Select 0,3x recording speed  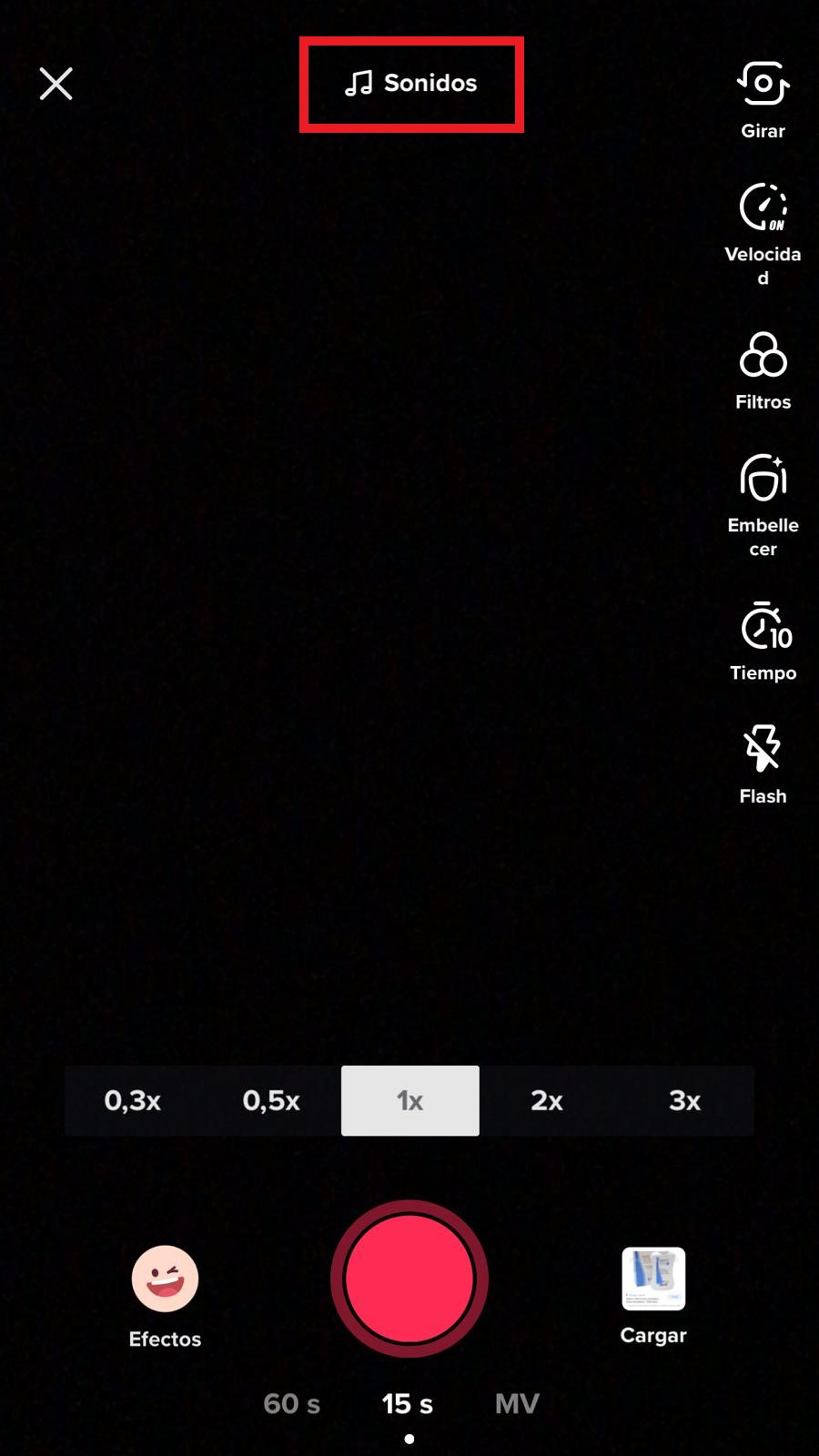[133, 1101]
